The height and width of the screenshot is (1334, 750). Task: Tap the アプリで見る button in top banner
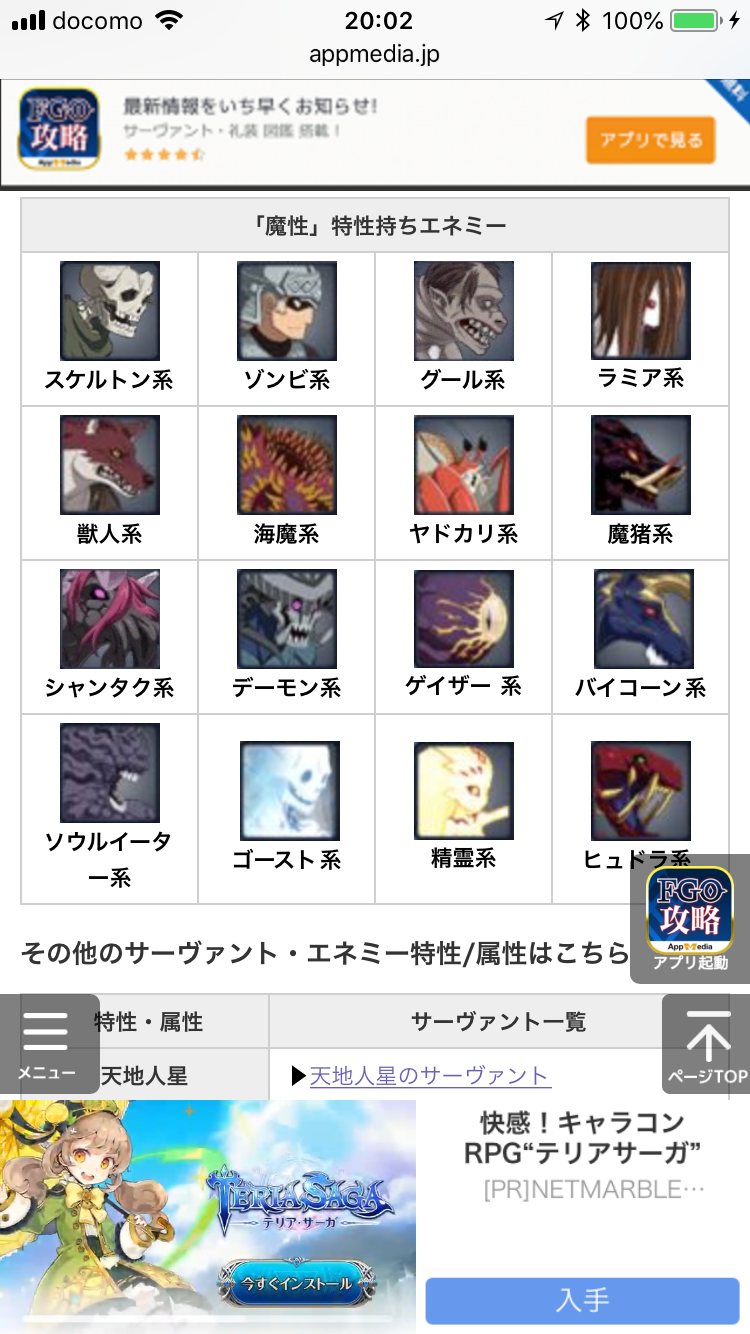651,140
